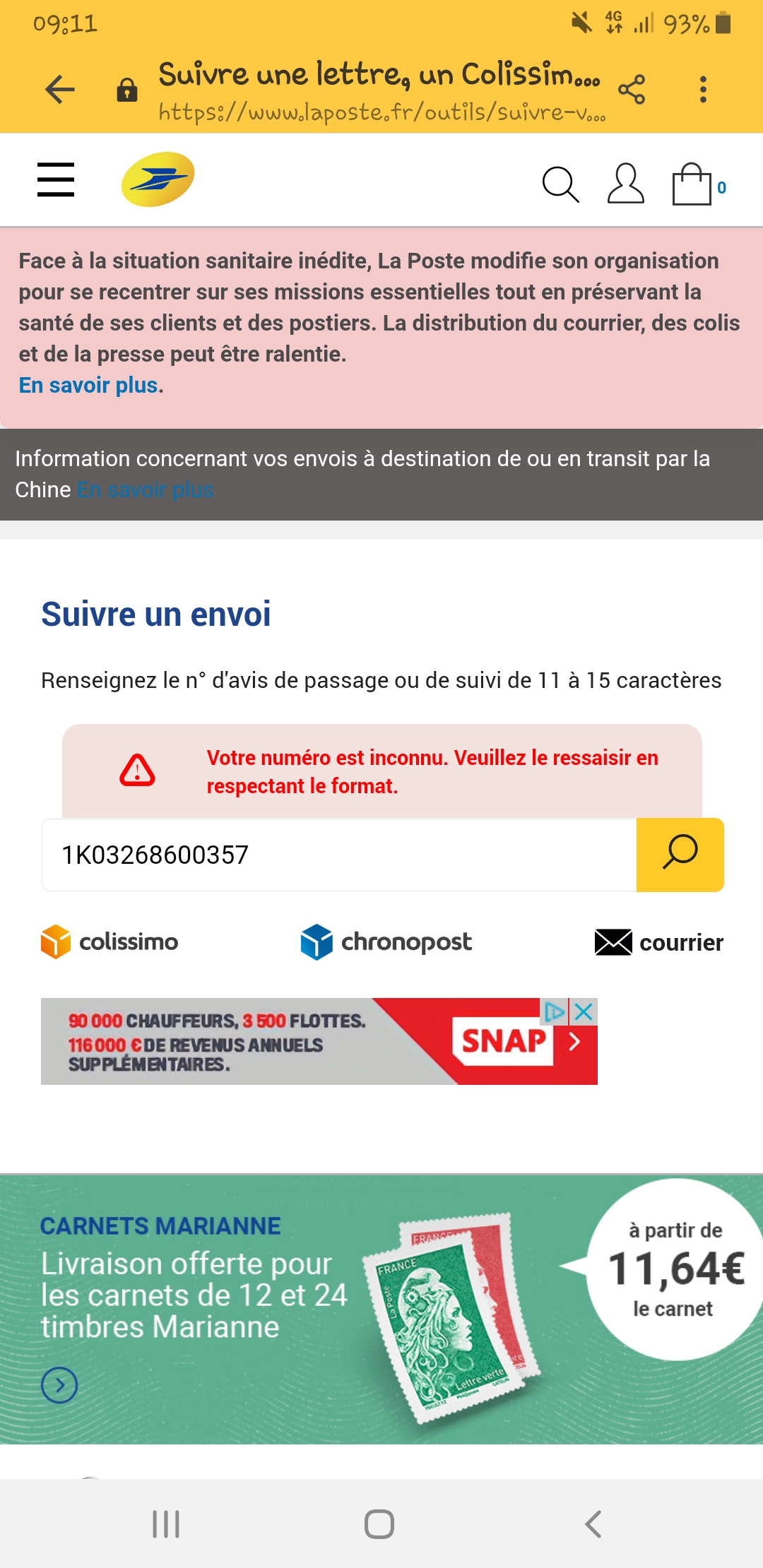Close the SNAP advertisement

[584, 1011]
